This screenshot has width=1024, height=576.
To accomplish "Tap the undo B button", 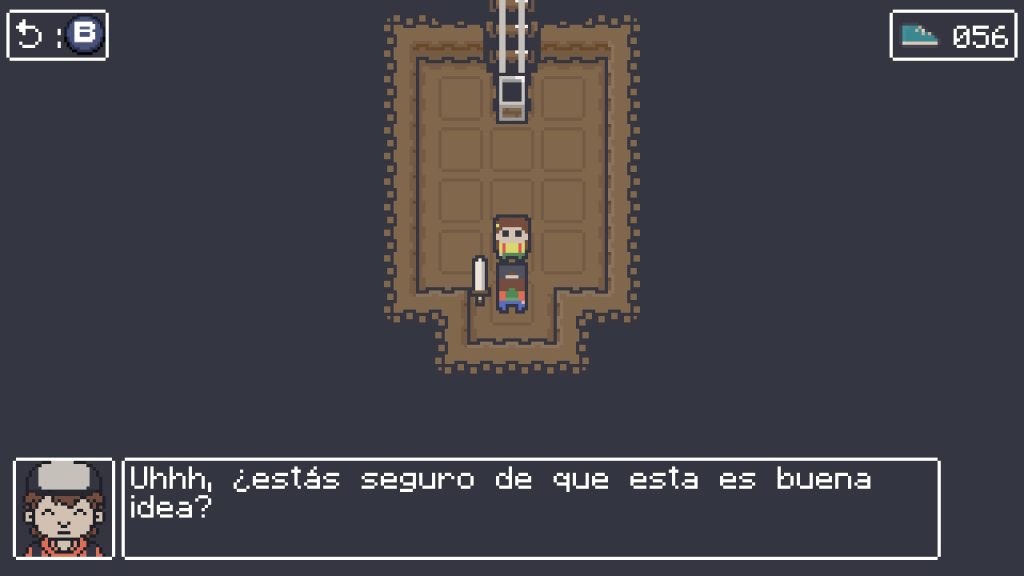I will click(57, 35).
